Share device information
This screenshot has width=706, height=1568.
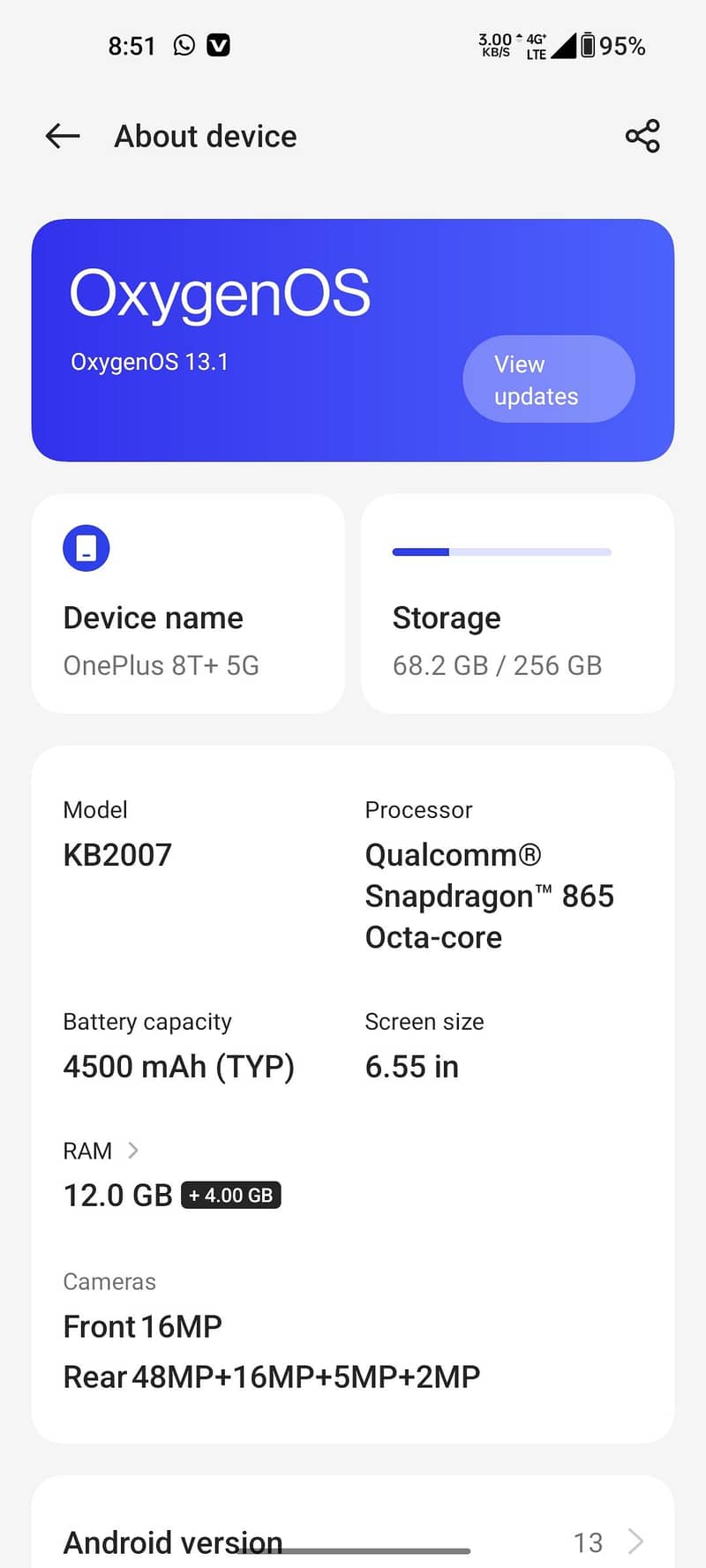point(642,136)
